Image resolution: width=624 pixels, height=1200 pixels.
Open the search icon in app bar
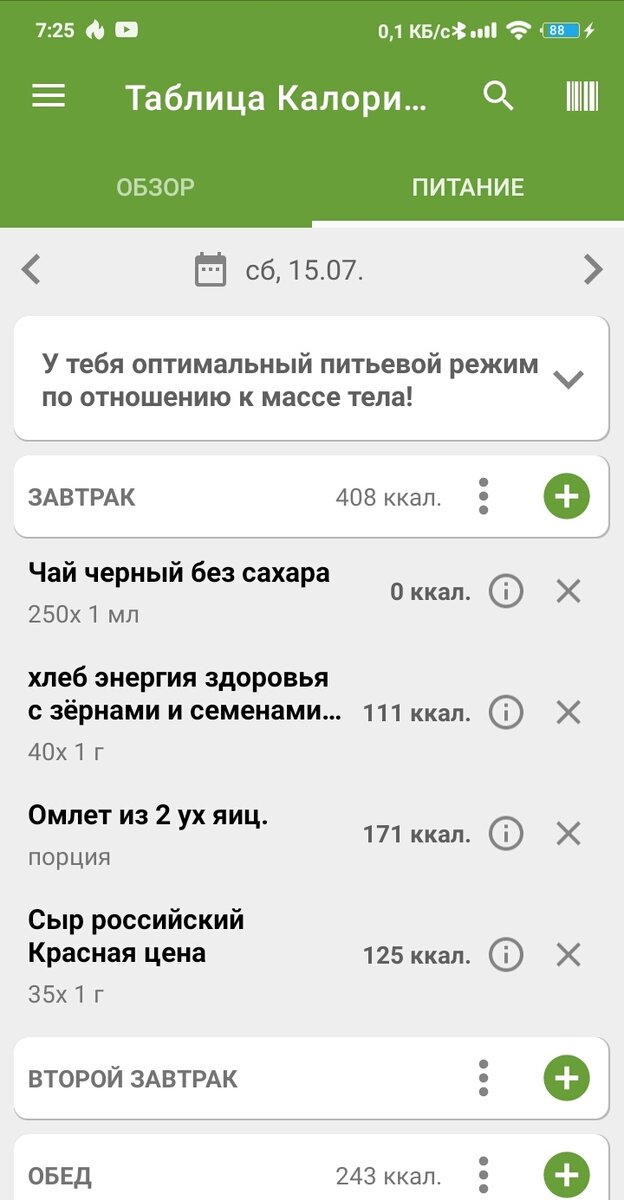(498, 97)
